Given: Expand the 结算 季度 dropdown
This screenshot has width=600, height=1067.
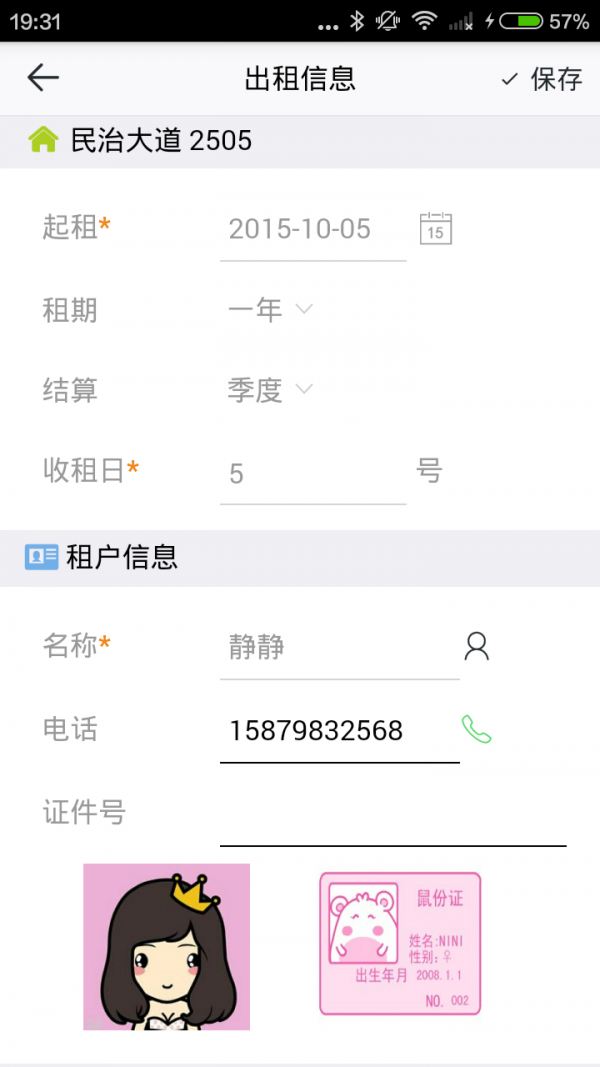Looking at the screenshot, I should pyautogui.click(x=270, y=390).
